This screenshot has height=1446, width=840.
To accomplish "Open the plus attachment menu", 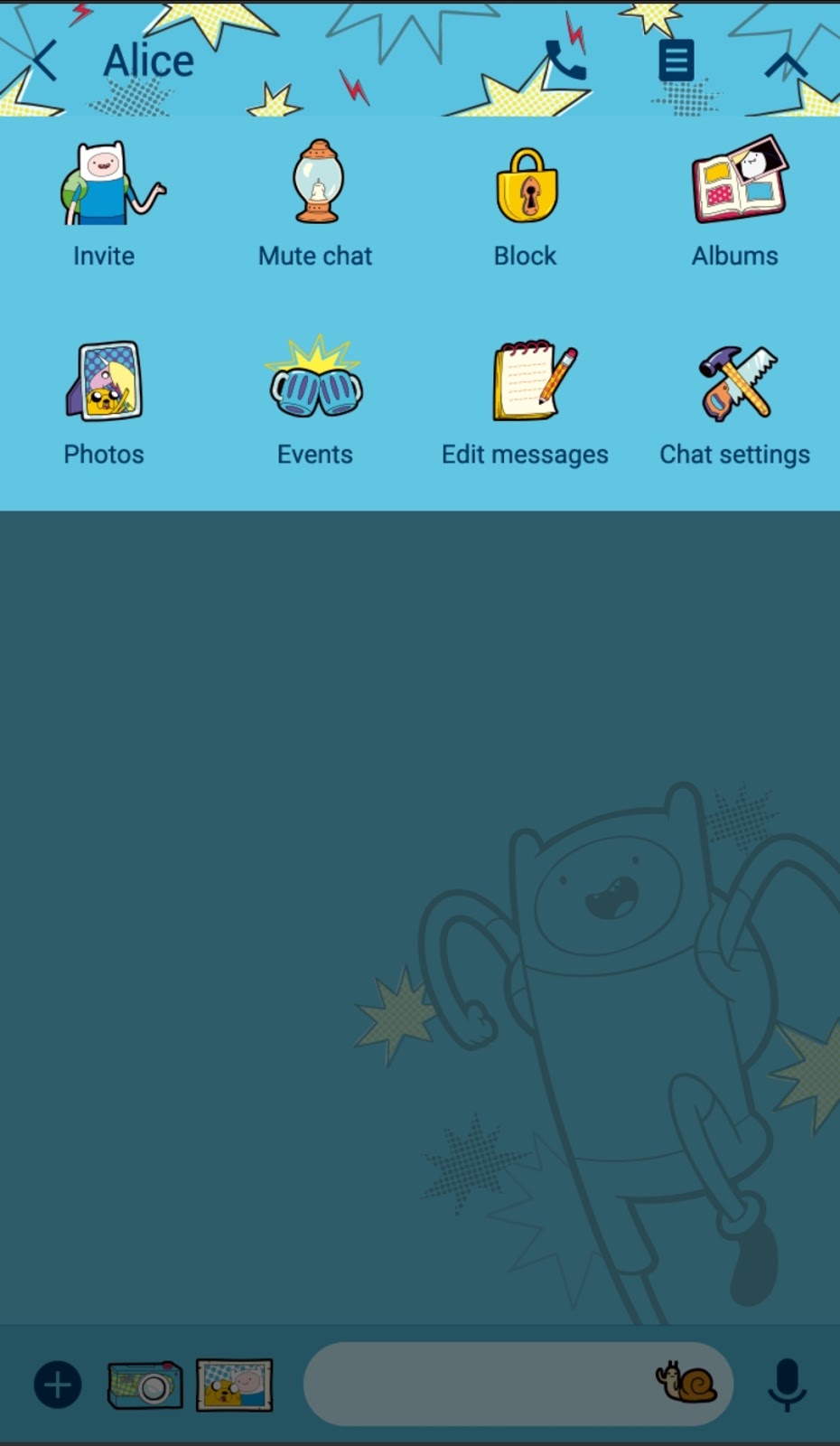I will tap(58, 1385).
